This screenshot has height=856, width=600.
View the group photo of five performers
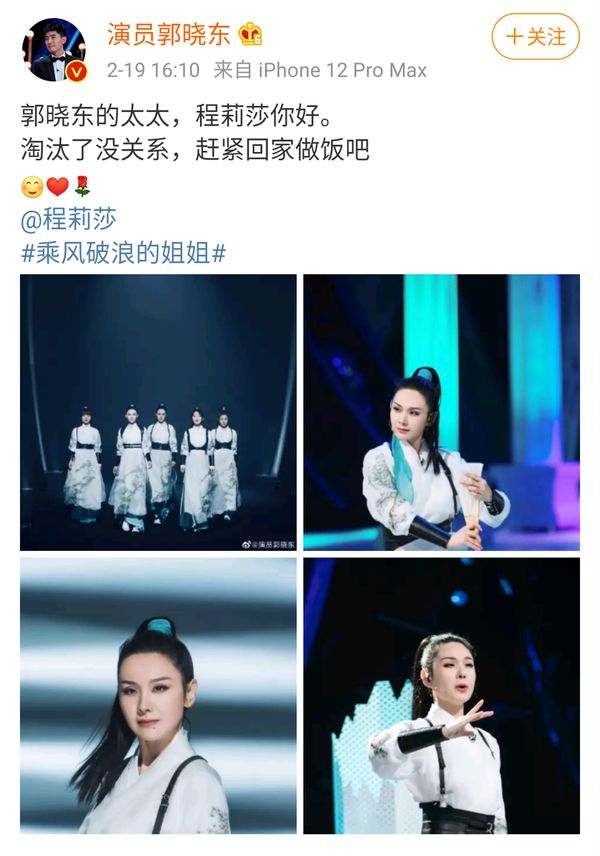159,412
